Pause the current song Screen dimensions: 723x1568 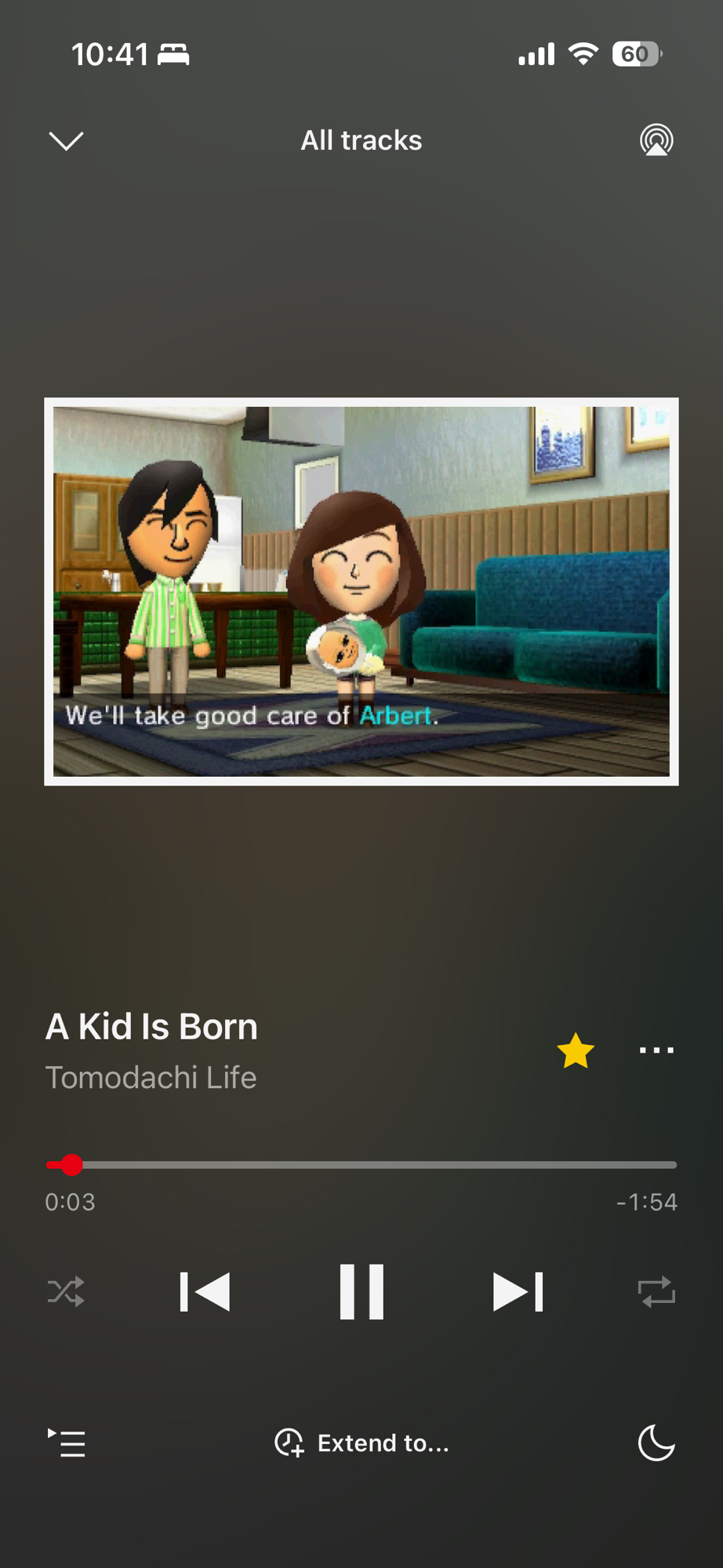pyautogui.click(x=361, y=1291)
